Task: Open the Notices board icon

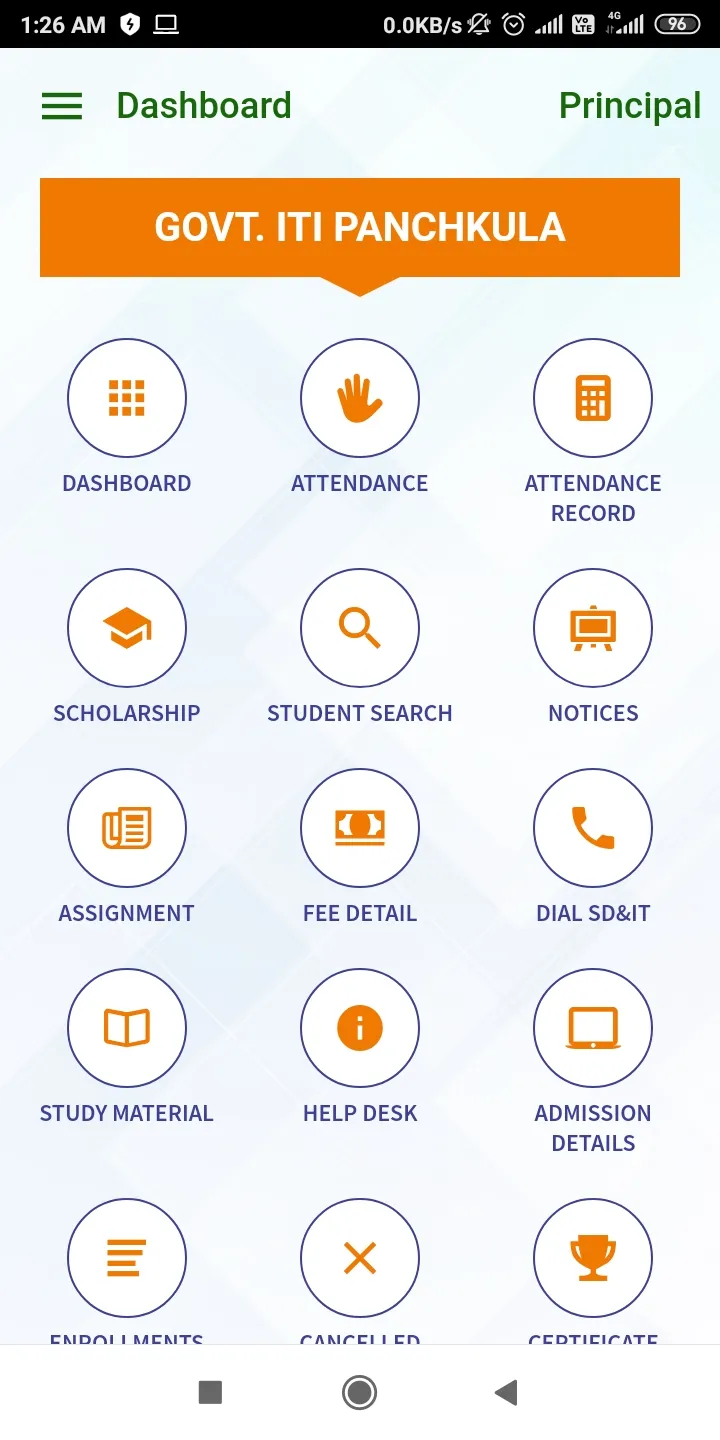Action: coord(593,628)
